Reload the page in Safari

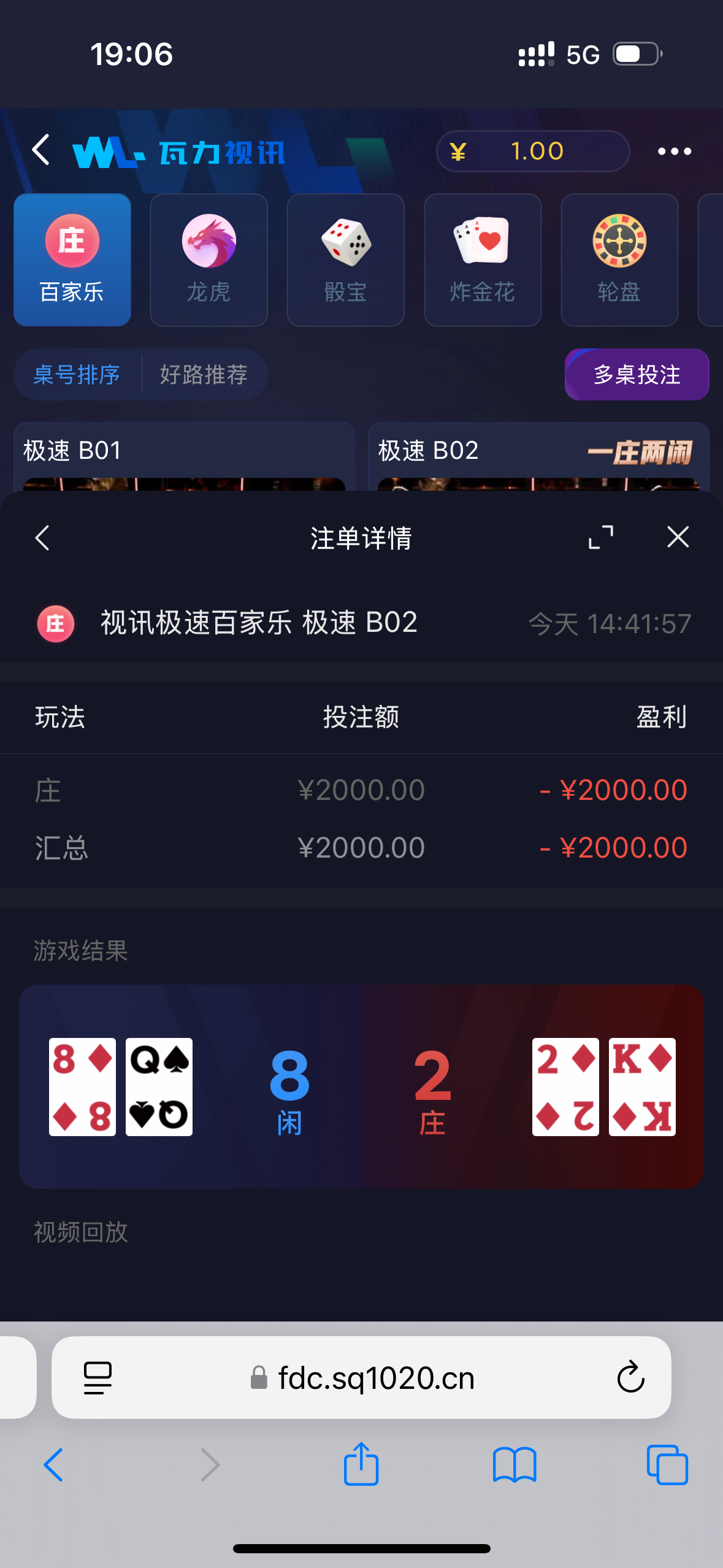point(630,1378)
